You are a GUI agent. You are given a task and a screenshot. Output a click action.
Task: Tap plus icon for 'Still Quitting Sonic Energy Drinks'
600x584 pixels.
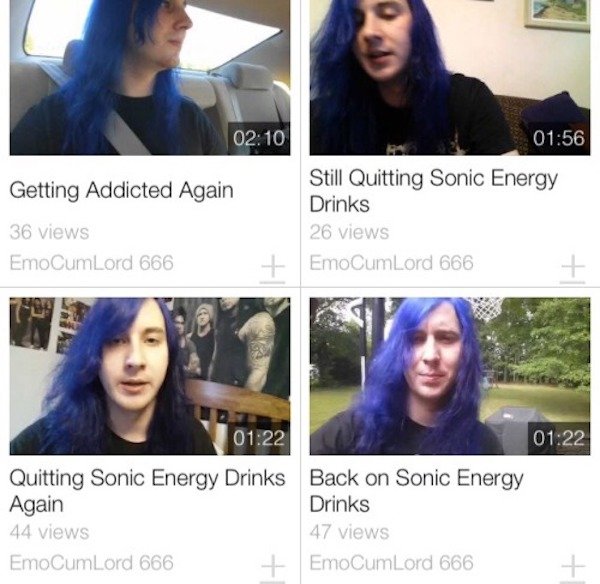[572, 268]
